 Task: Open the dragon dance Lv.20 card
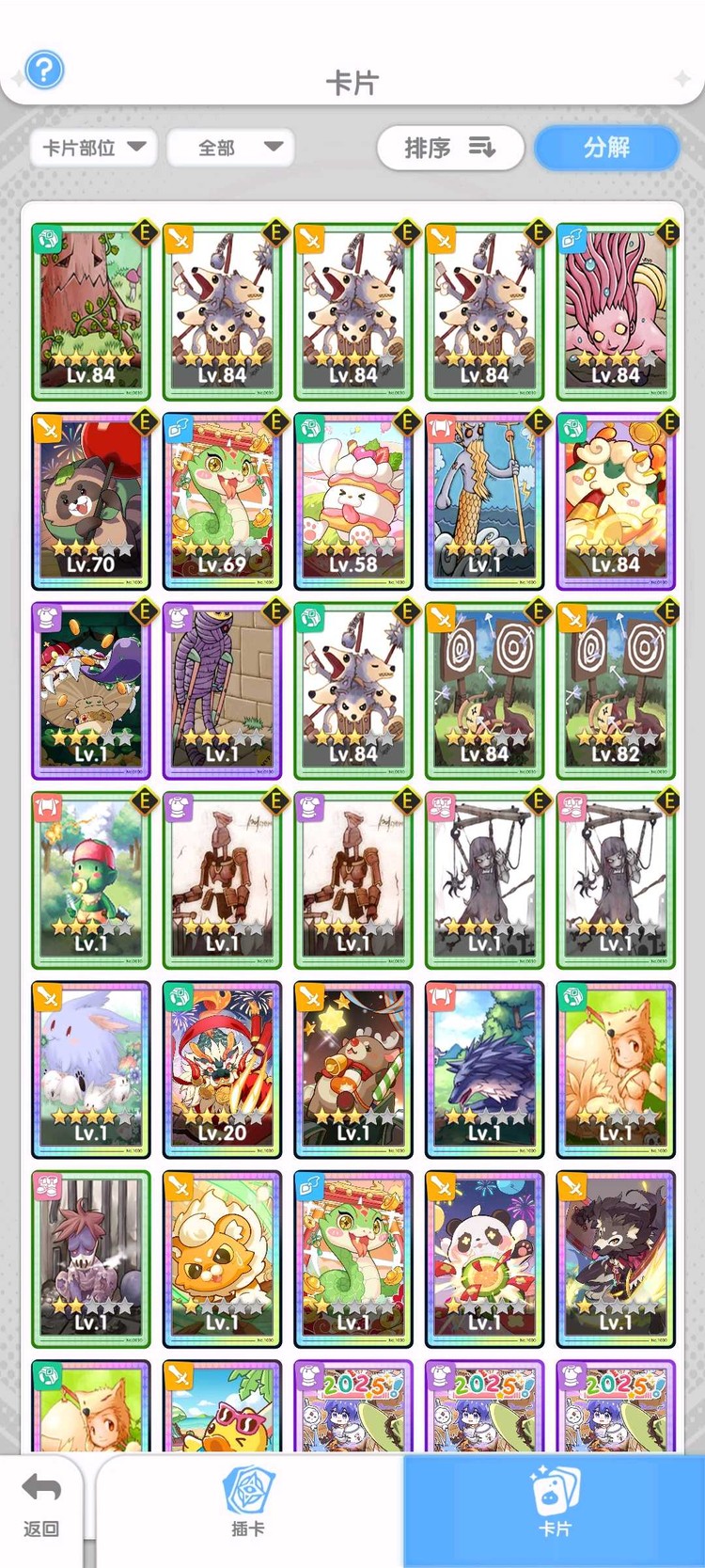tap(222, 1070)
